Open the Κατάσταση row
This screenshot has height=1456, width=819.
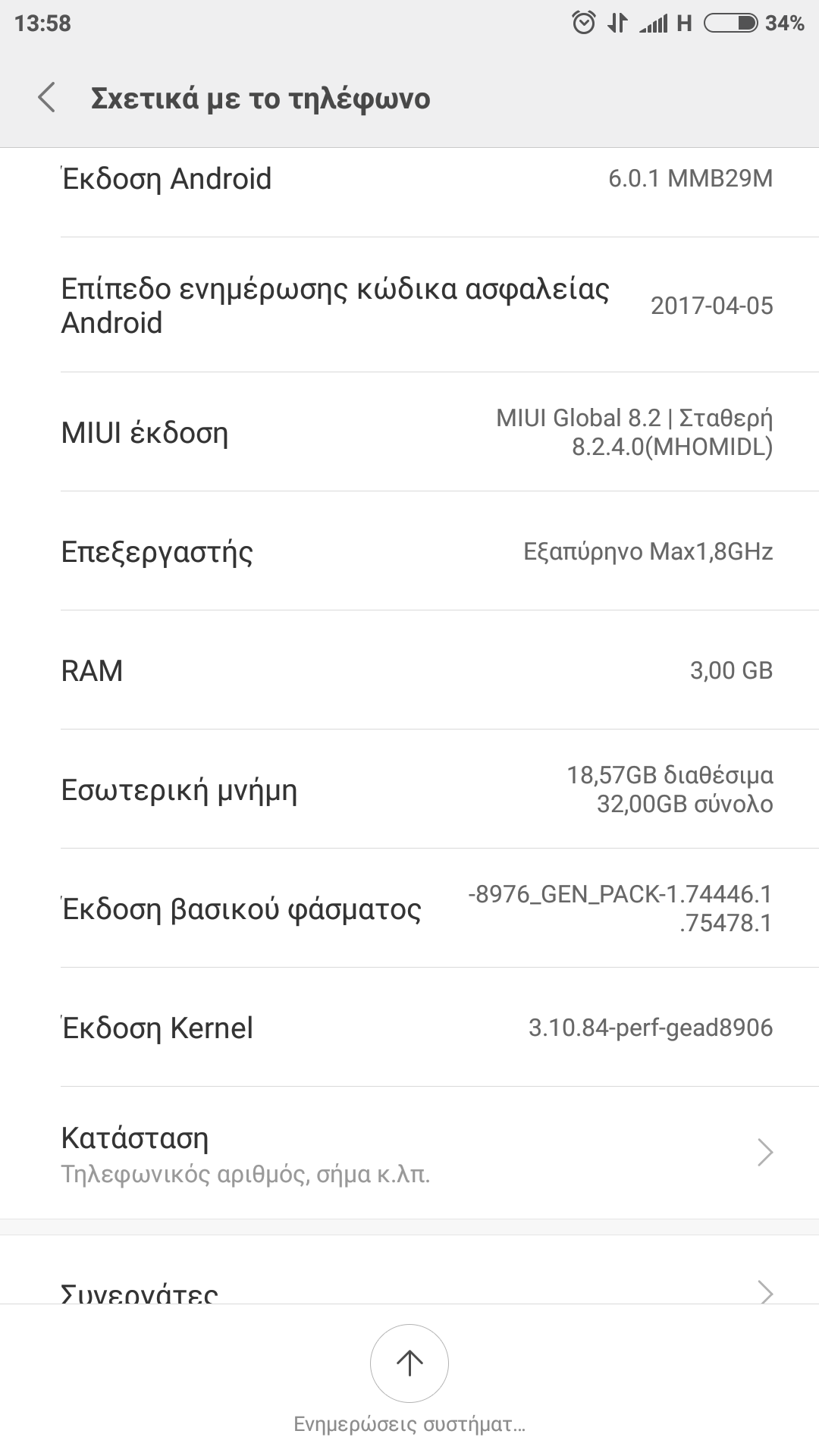click(x=409, y=1153)
